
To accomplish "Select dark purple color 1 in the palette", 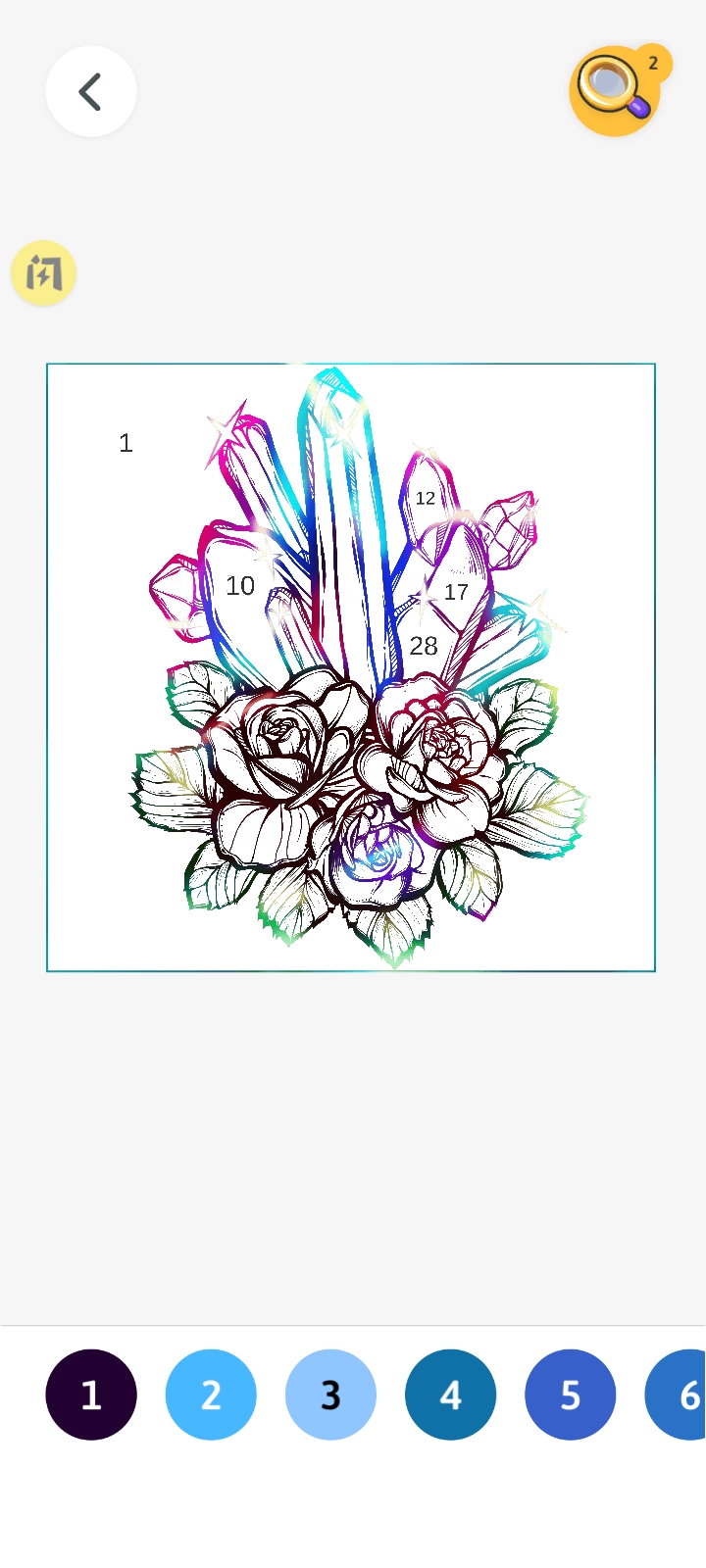I will 91,1395.
